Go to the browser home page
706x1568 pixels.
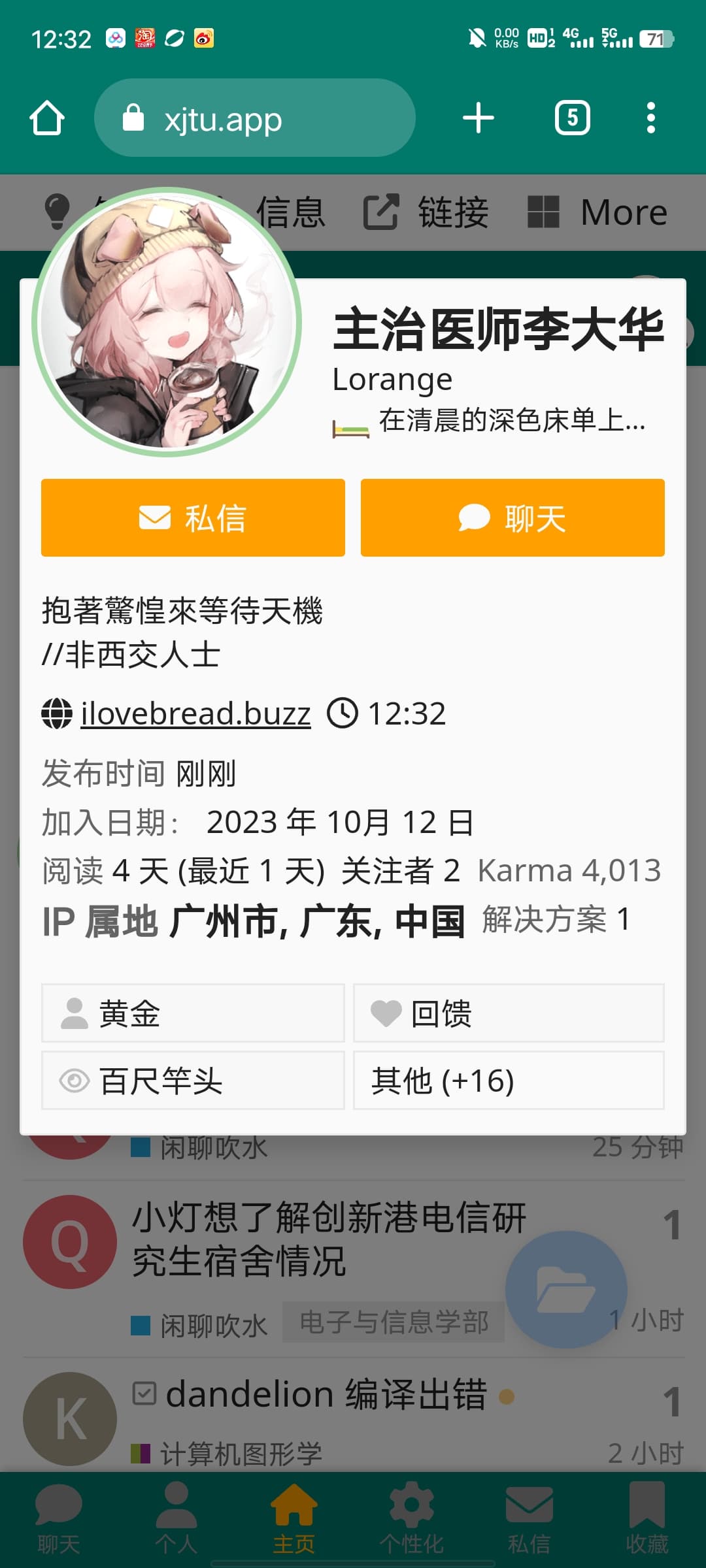47,118
